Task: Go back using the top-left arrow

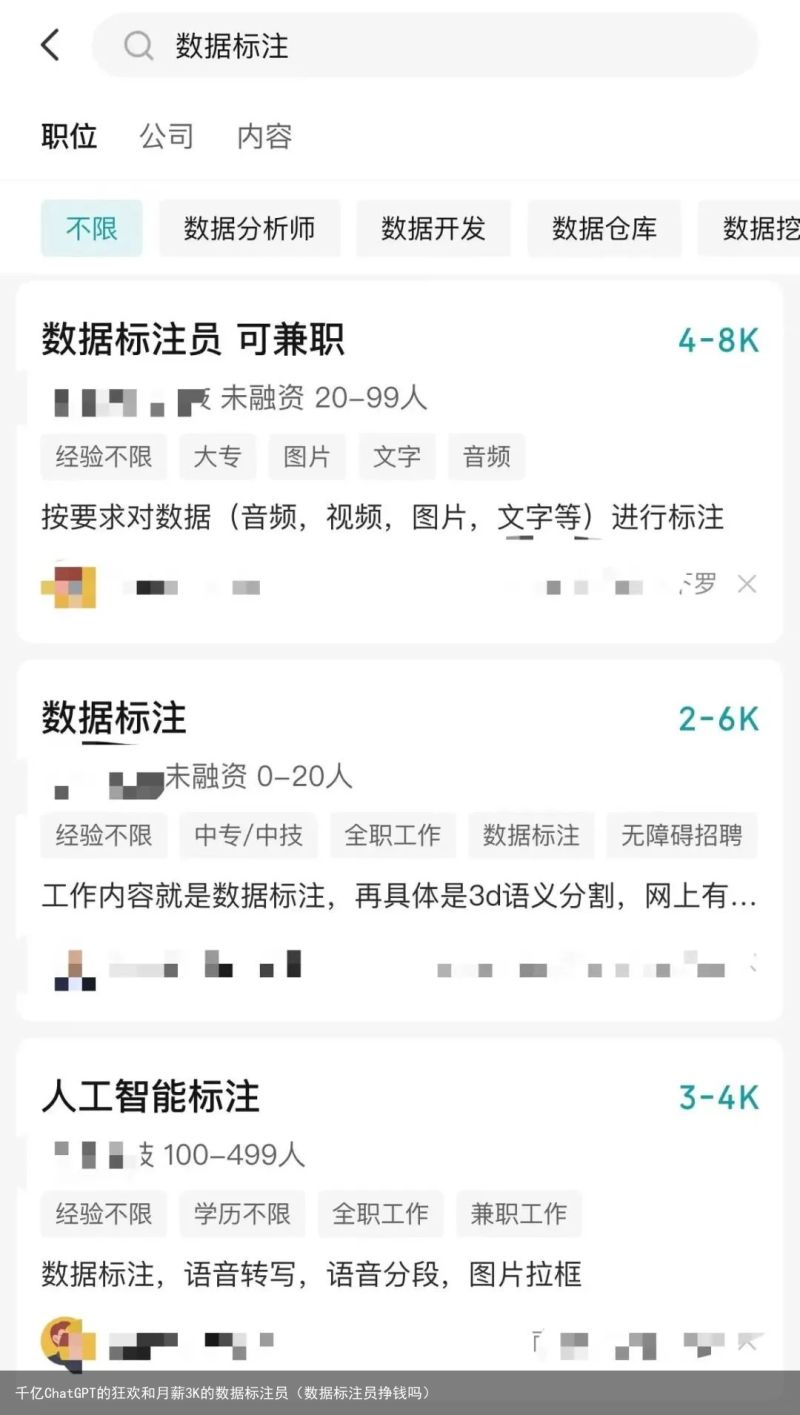Action: point(50,46)
